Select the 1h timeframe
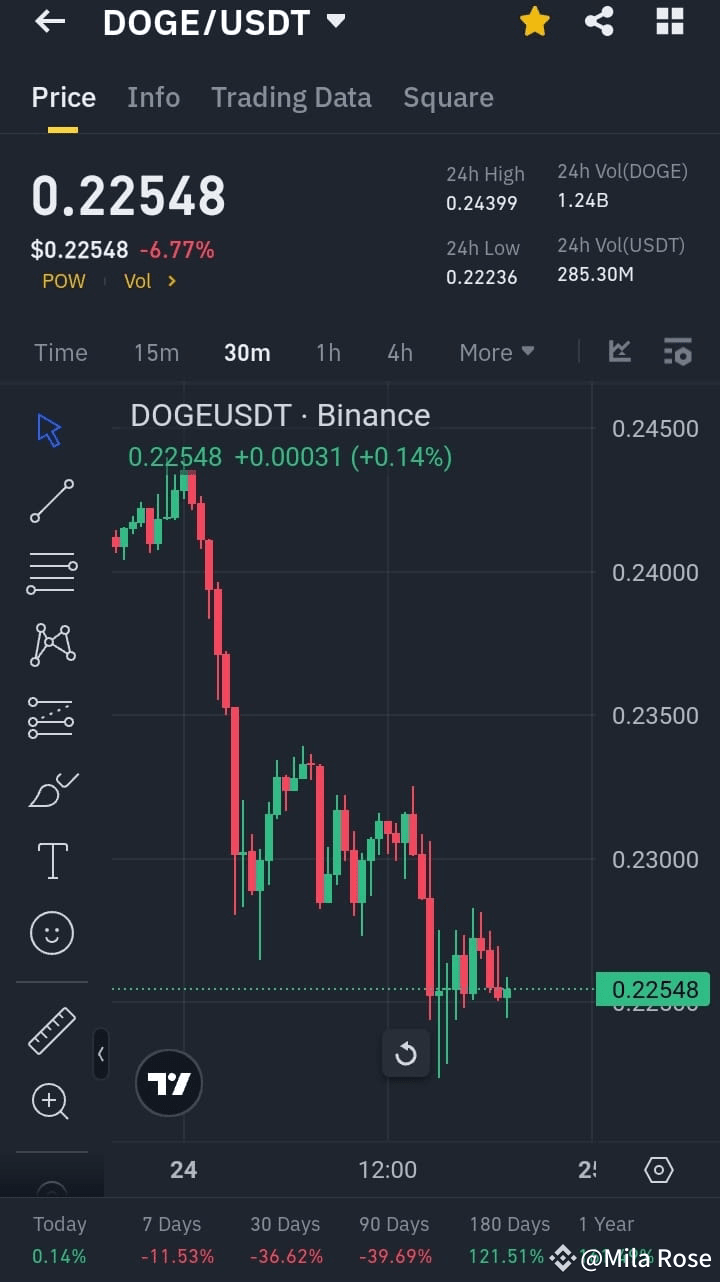Viewport: 720px width, 1282px height. pos(328,352)
